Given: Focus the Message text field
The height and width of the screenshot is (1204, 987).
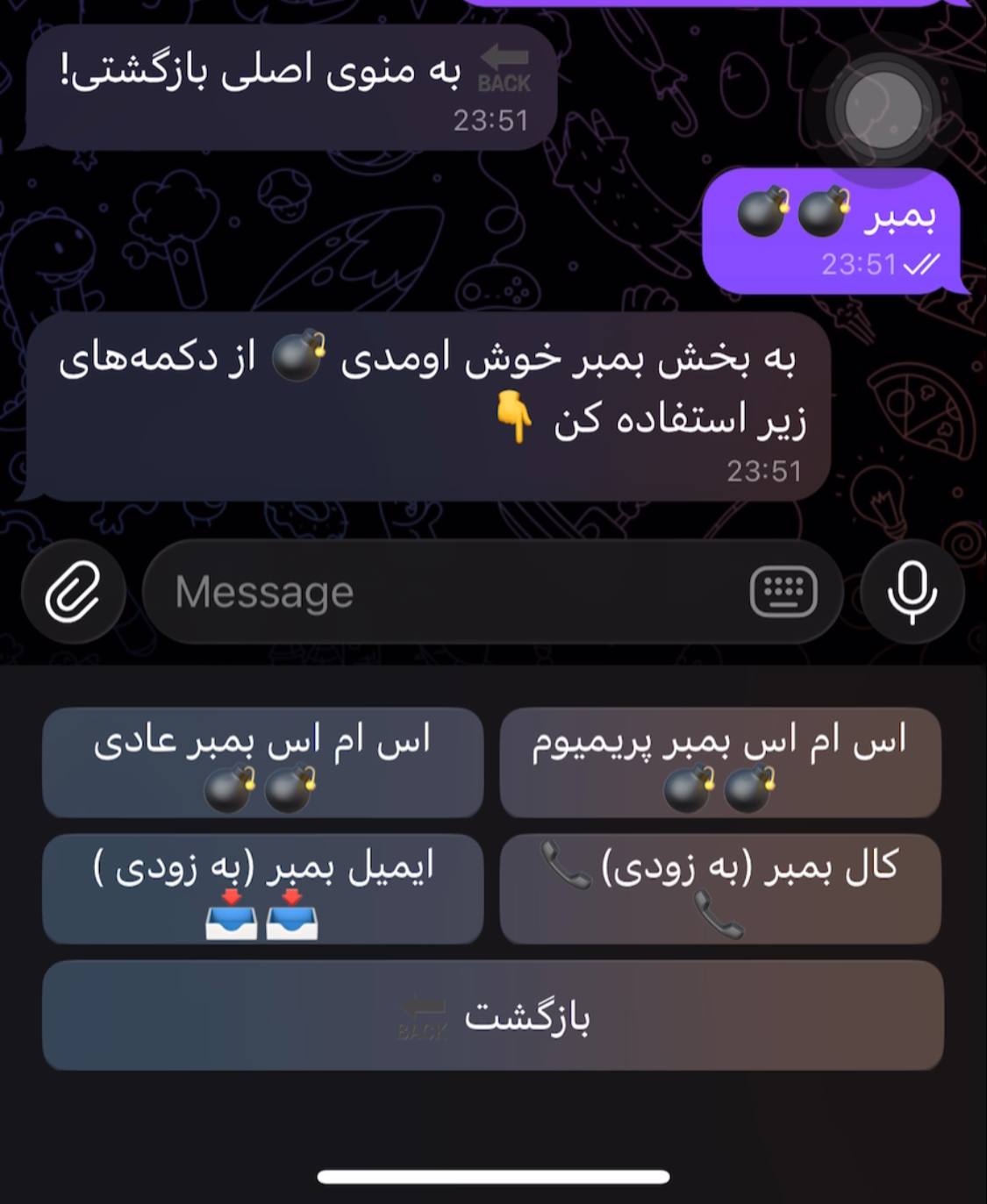Looking at the screenshot, I should (x=439, y=592).
